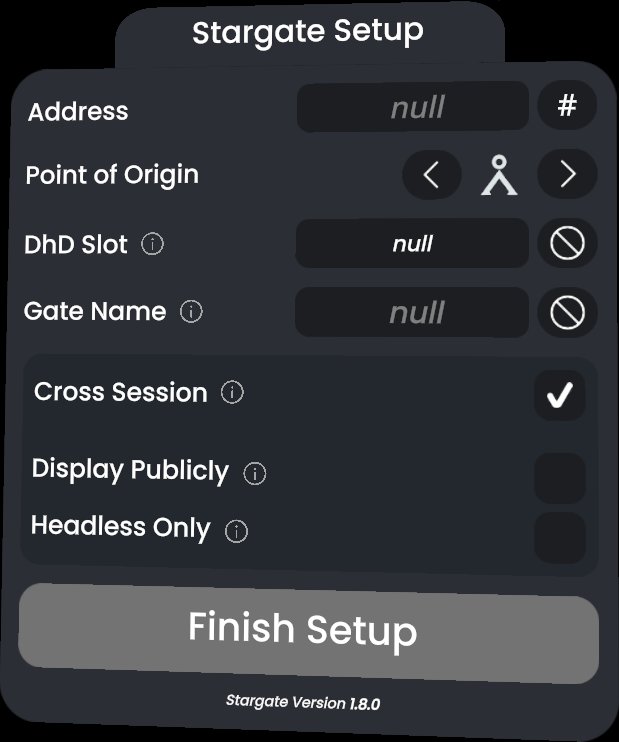Image resolution: width=619 pixels, height=742 pixels.
Task: Show Display Publicly info tooltip
Action: coord(255,474)
